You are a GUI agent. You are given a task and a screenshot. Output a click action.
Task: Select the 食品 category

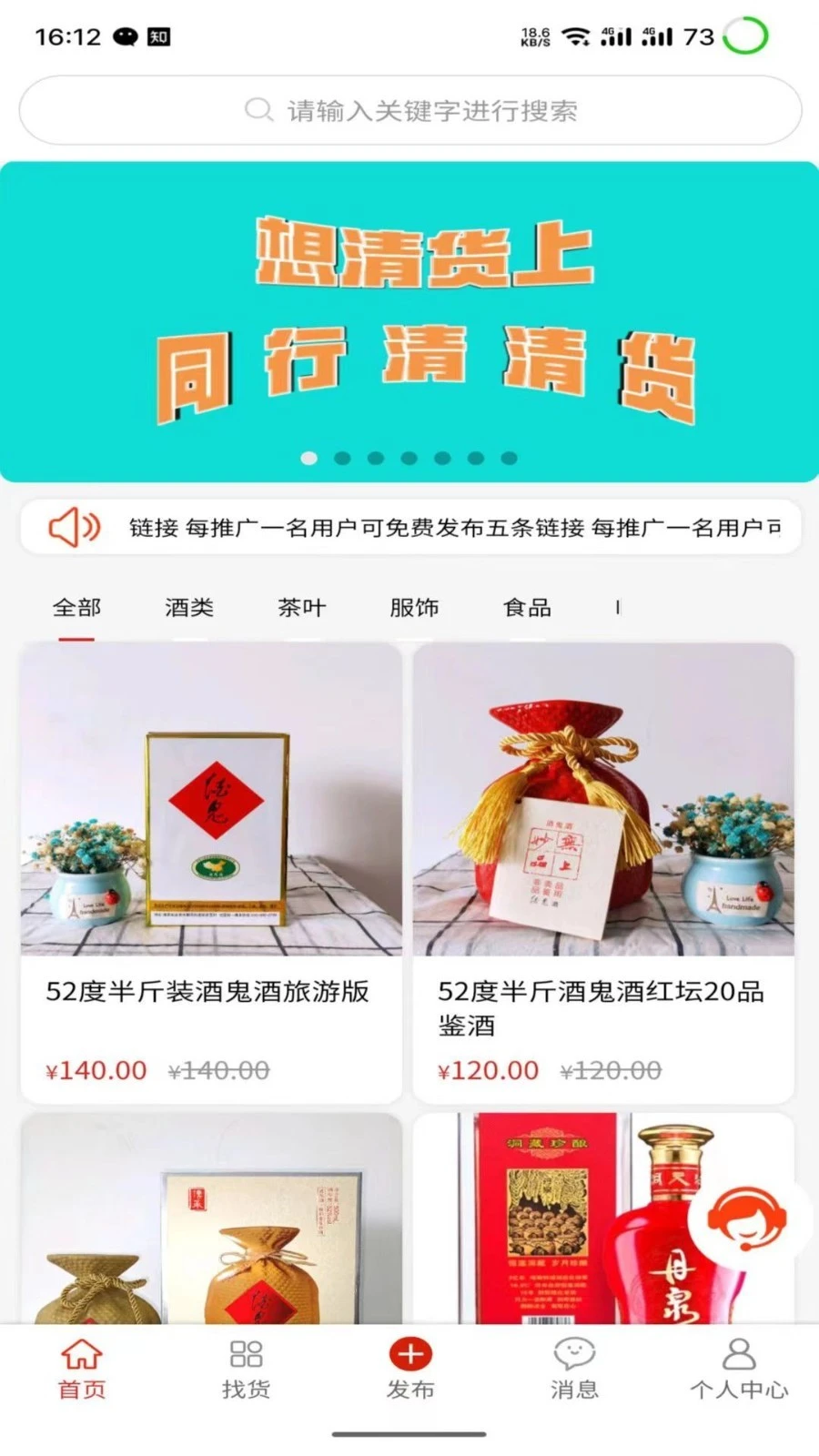pyautogui.click(x=529, y=607)
